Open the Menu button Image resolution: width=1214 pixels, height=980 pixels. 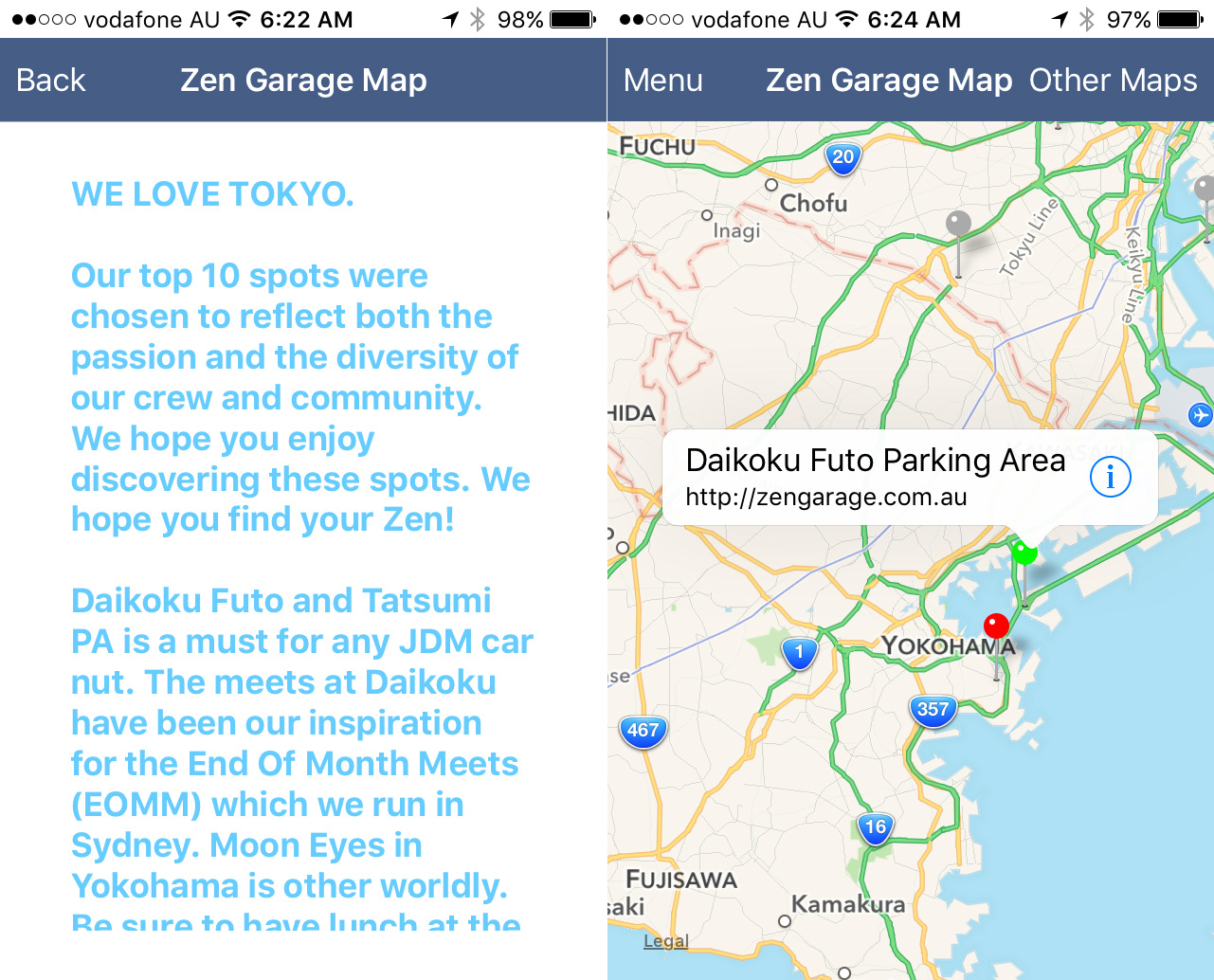(x=662, y=81)
